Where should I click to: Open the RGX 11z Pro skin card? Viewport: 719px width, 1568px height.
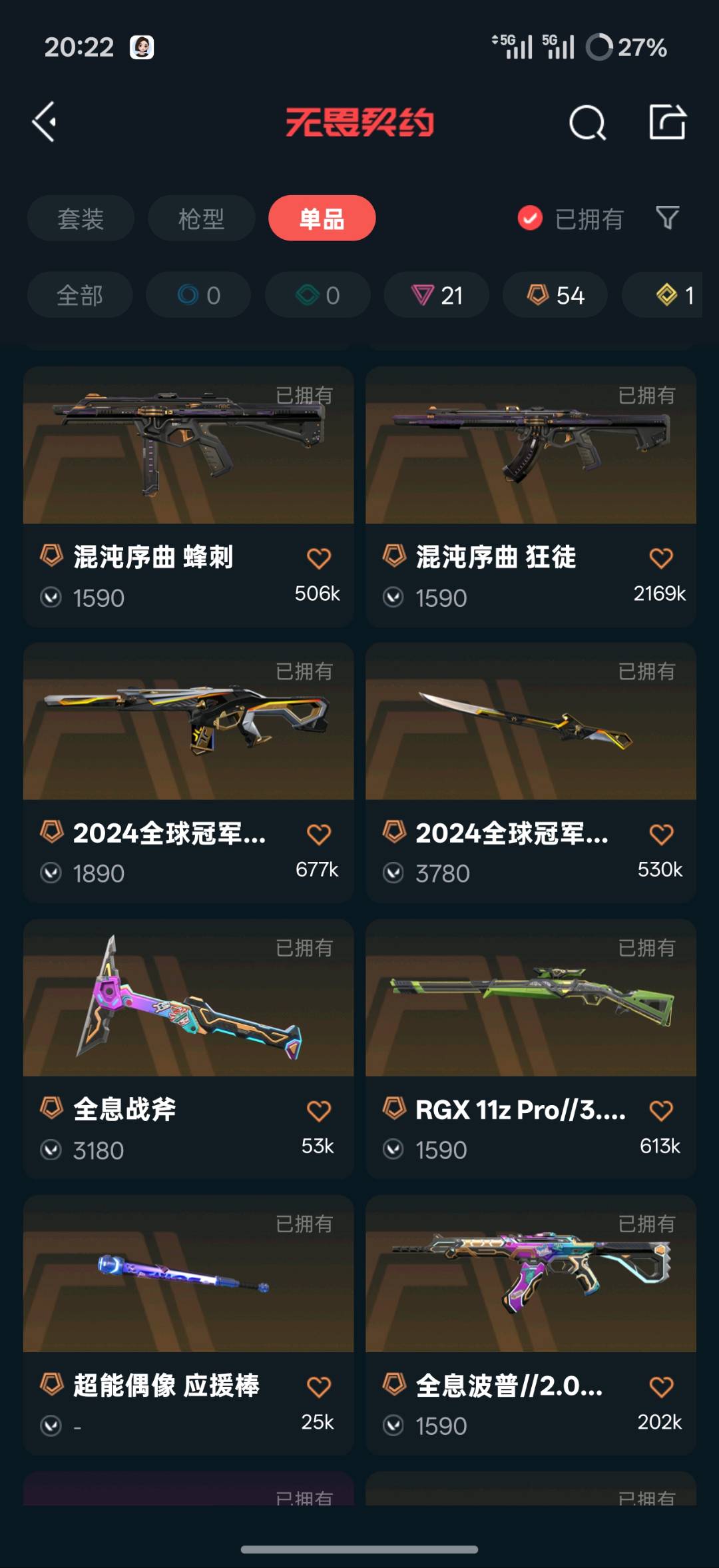(531, 999)
